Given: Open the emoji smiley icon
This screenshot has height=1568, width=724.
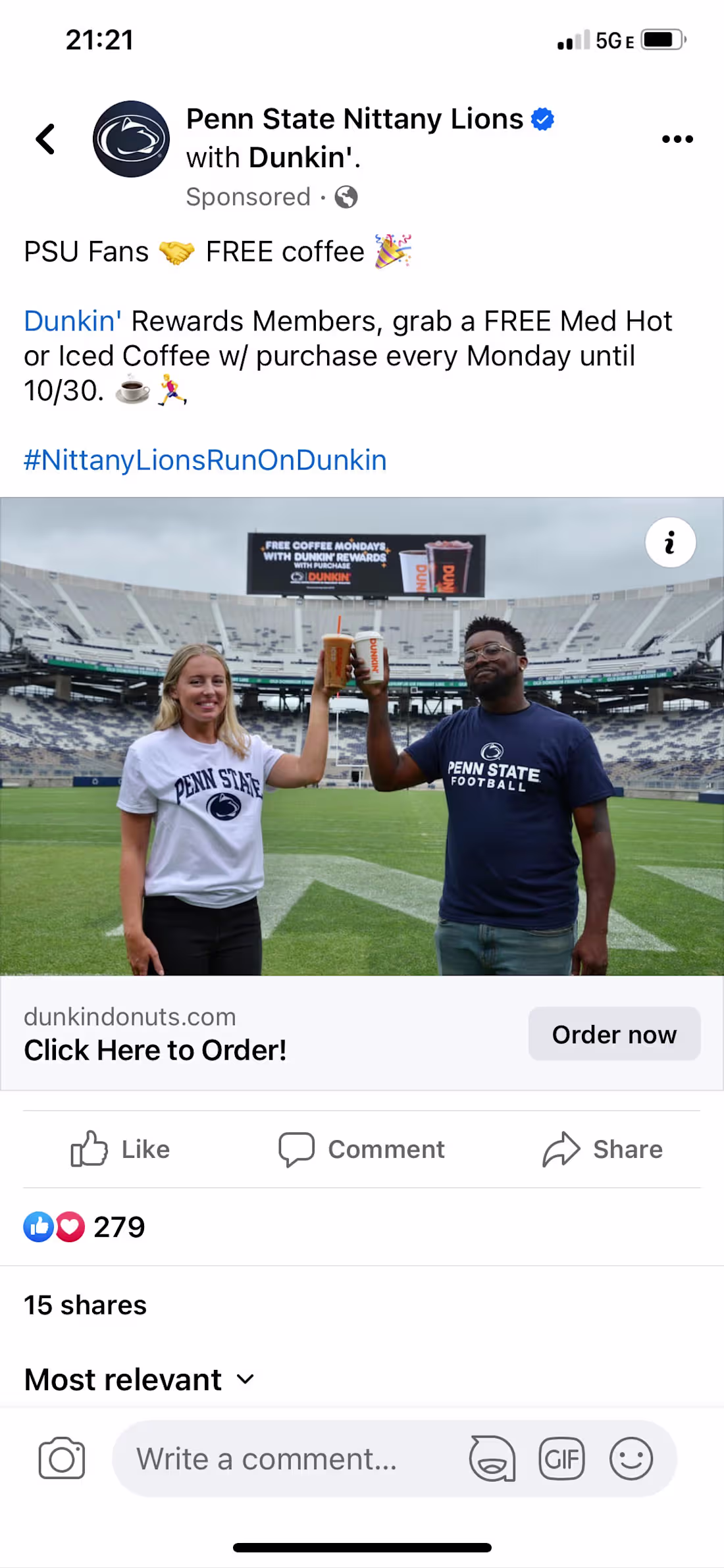Looking at the screenshot, I should [632, 1458].
